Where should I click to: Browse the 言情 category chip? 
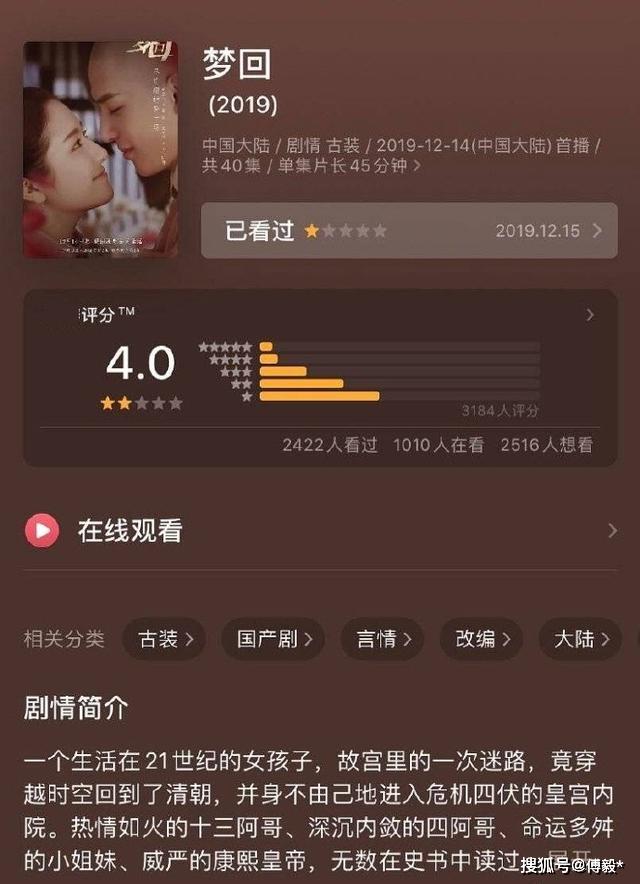tap(383, 639)
